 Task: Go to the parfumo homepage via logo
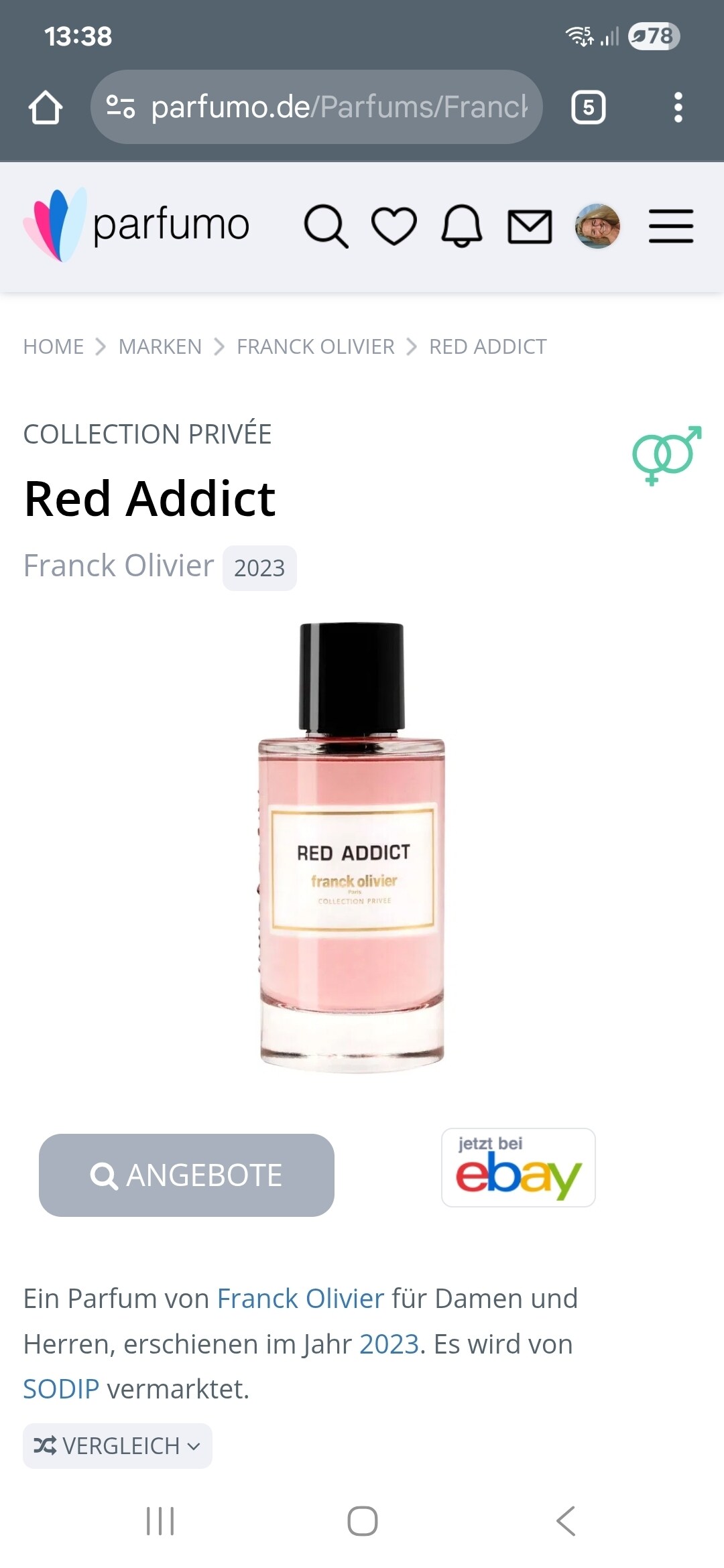click(136, 224)
